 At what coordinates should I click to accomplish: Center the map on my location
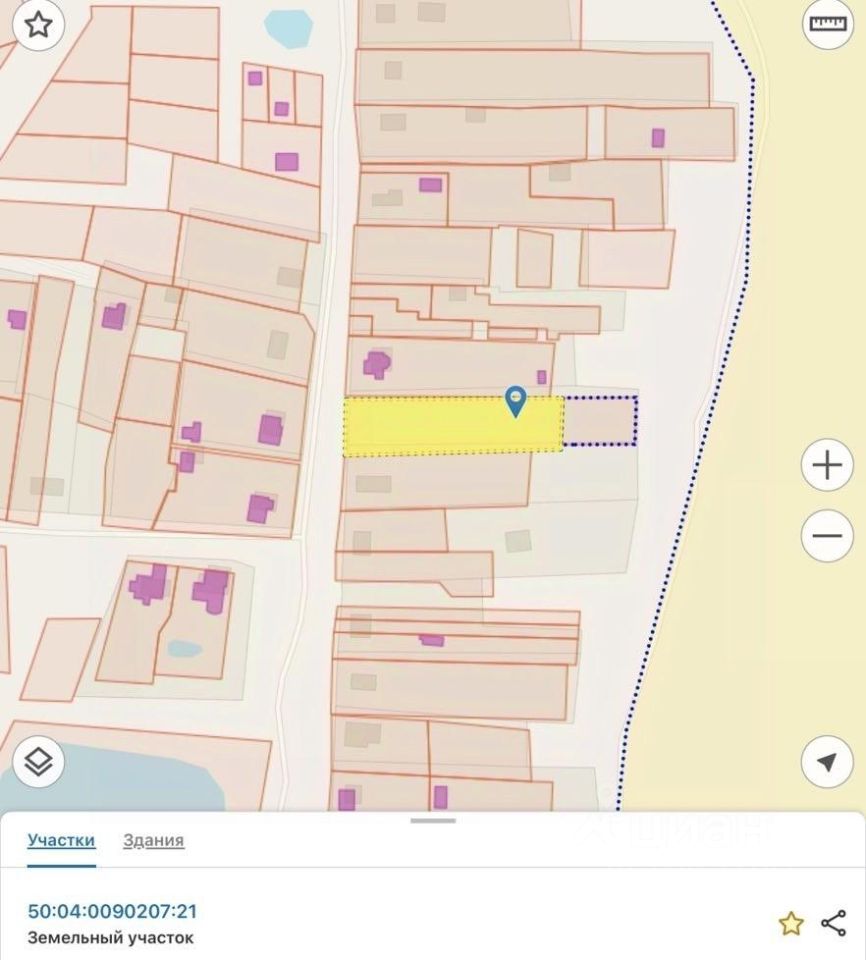tap(827, 762)
